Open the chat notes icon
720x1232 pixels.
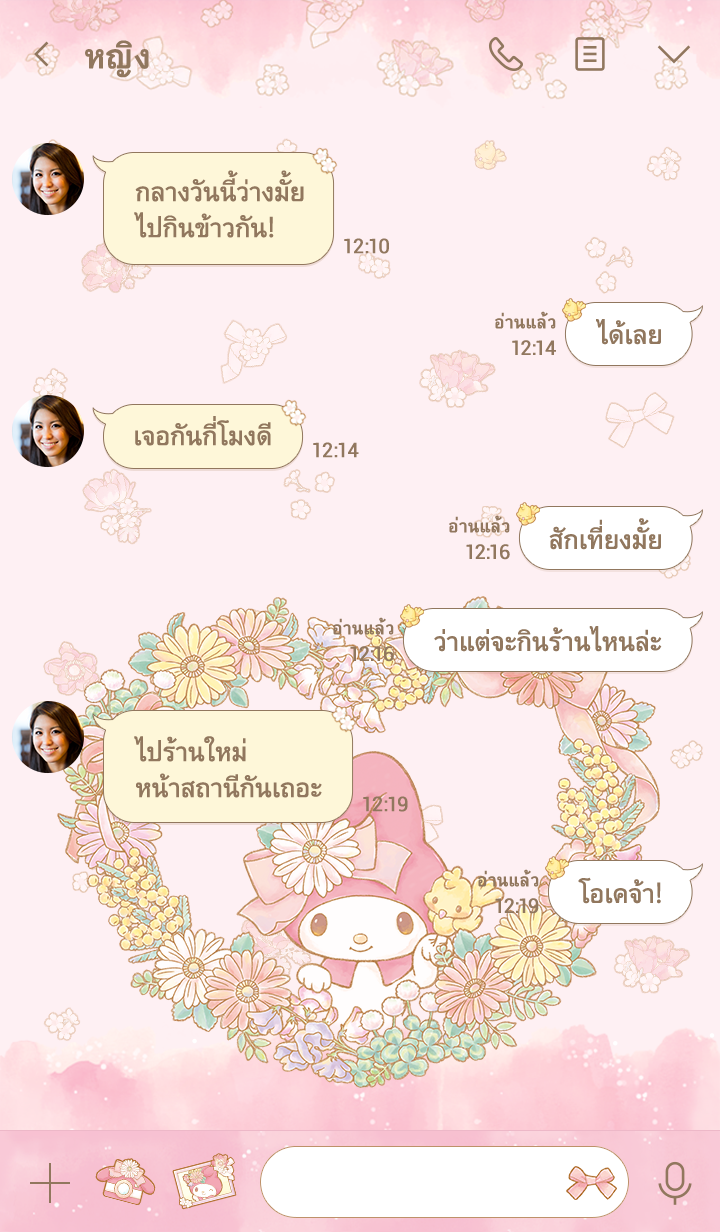(590, 54)
